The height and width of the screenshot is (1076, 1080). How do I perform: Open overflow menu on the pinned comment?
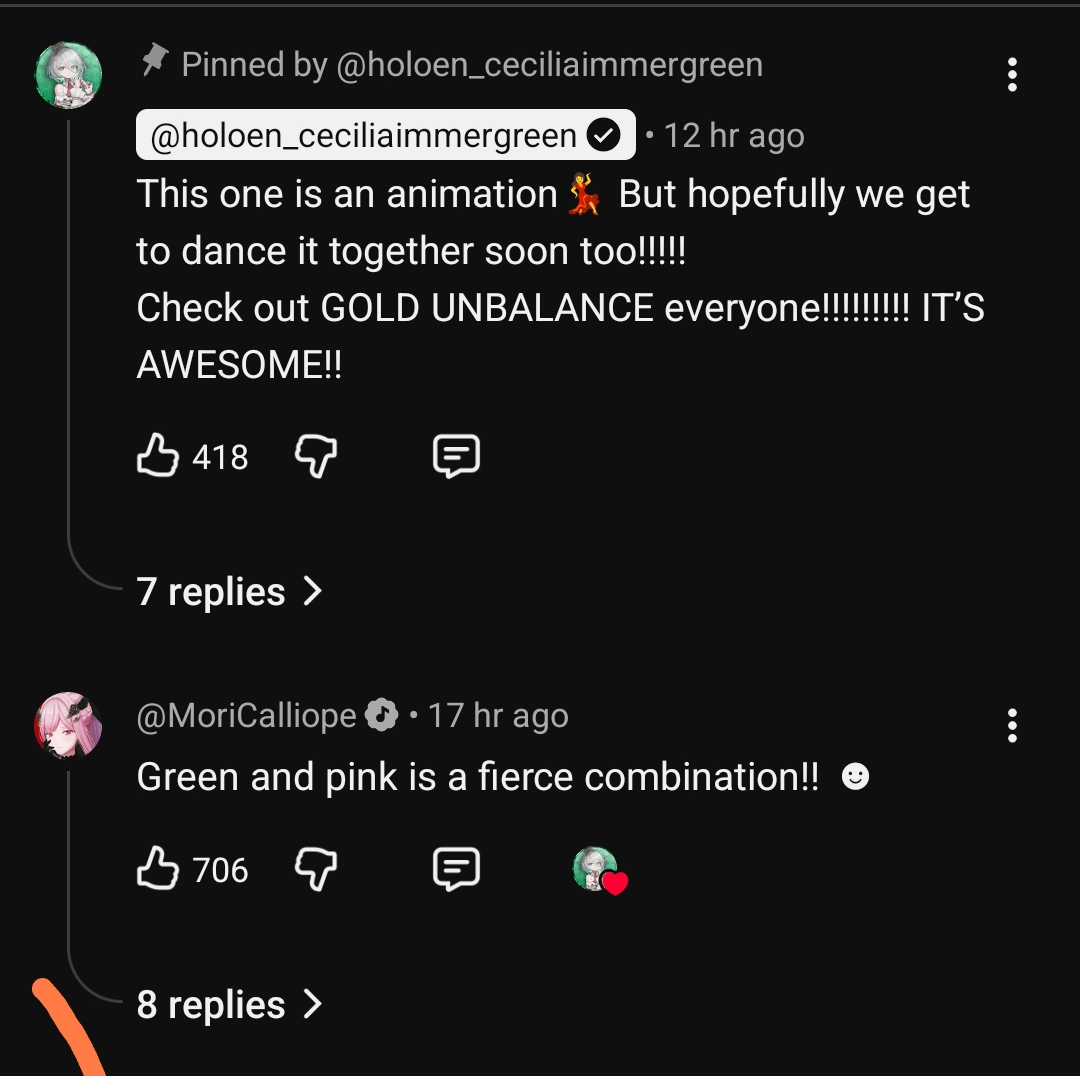(1012, 75)
